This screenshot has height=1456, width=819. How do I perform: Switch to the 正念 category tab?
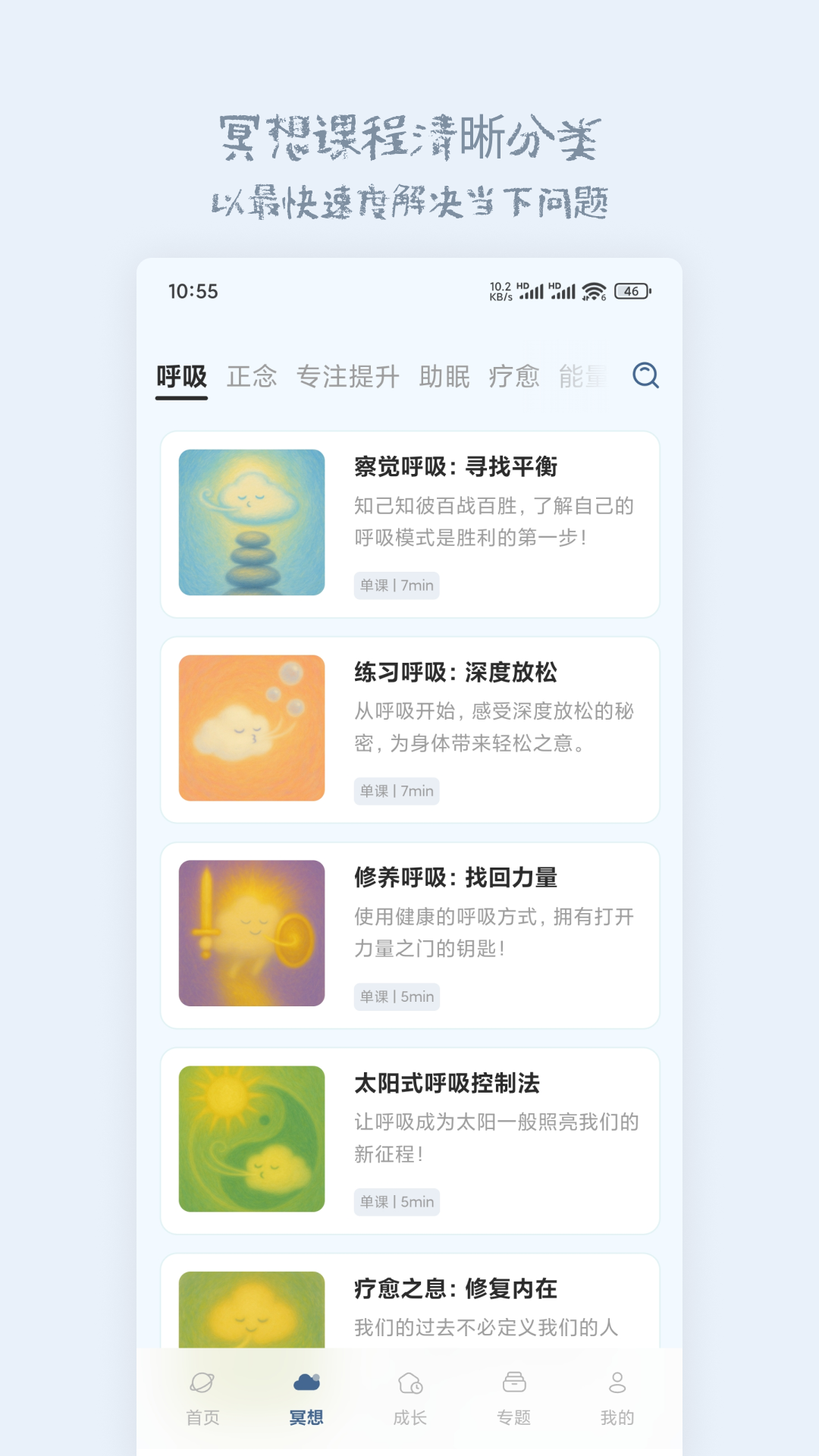coord(251,376)
